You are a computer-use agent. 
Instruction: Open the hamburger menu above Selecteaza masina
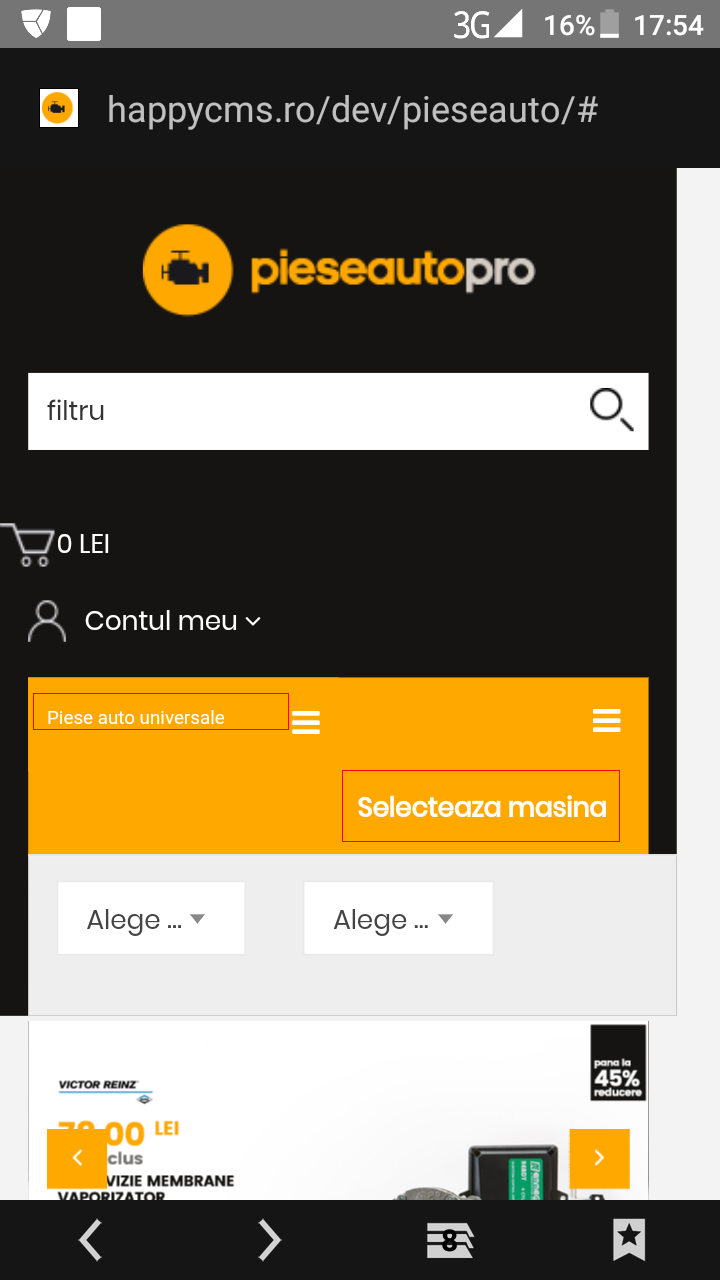tap(607, 720)
